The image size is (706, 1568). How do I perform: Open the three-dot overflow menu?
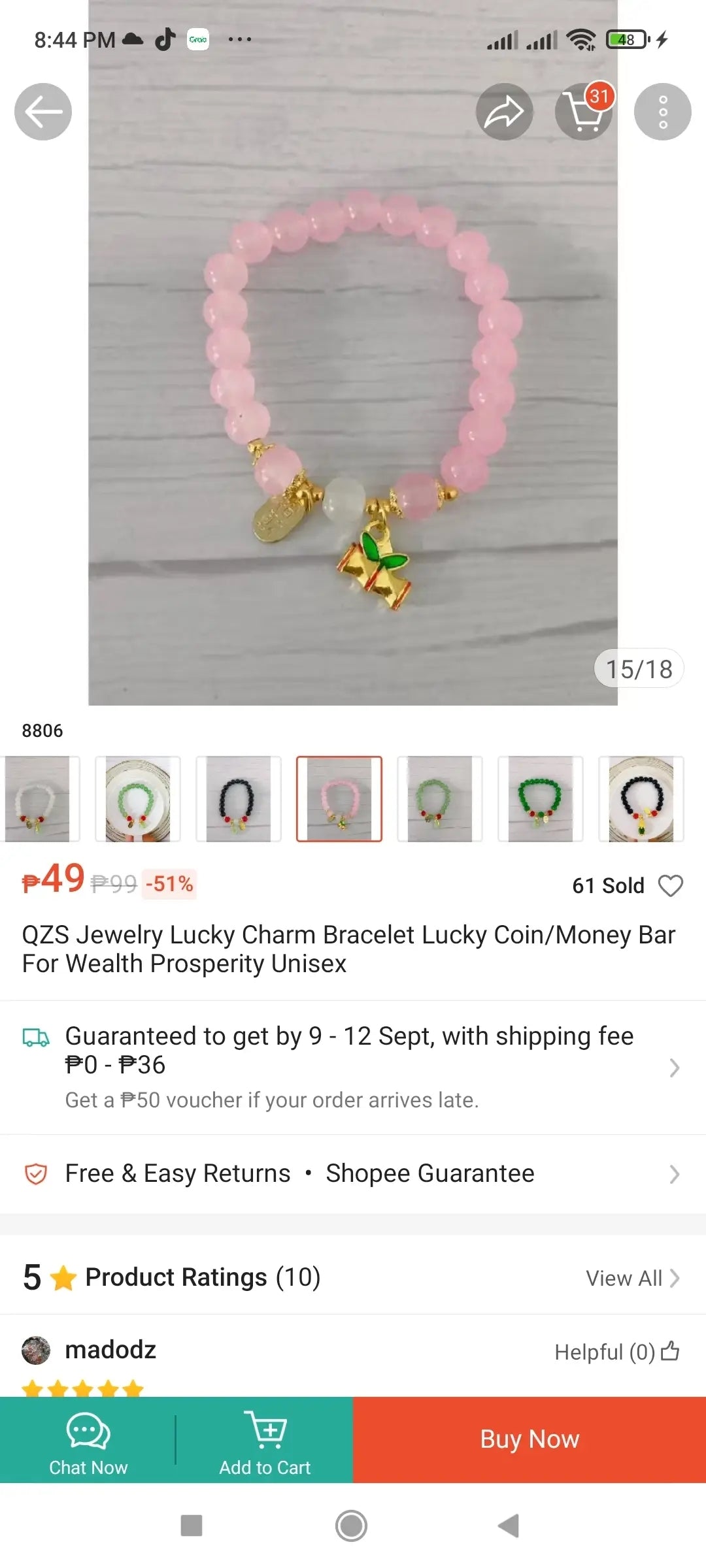pos(662,112)
